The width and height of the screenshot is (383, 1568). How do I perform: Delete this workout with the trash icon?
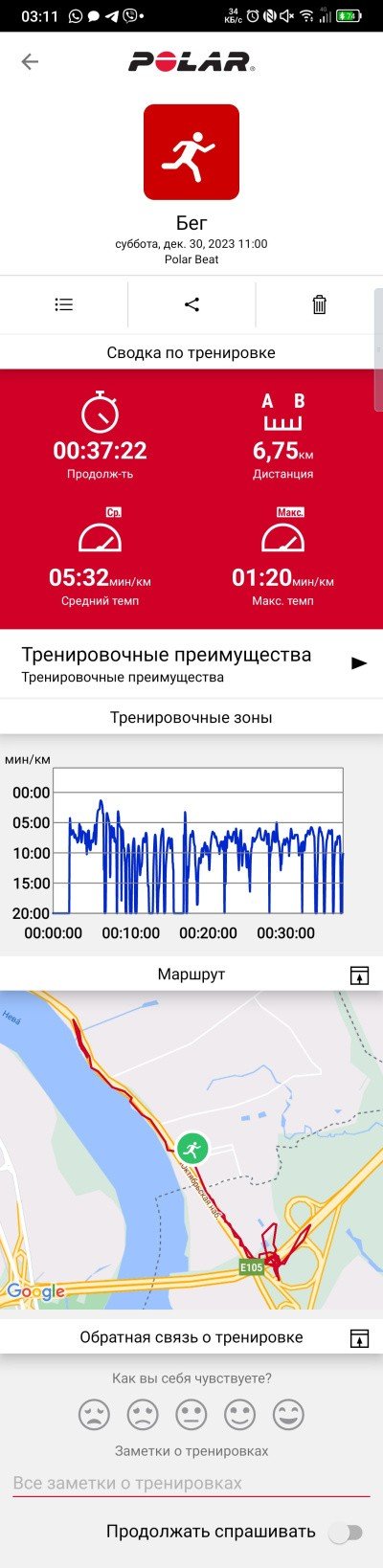pyautogui.click(x=320, y=304)
